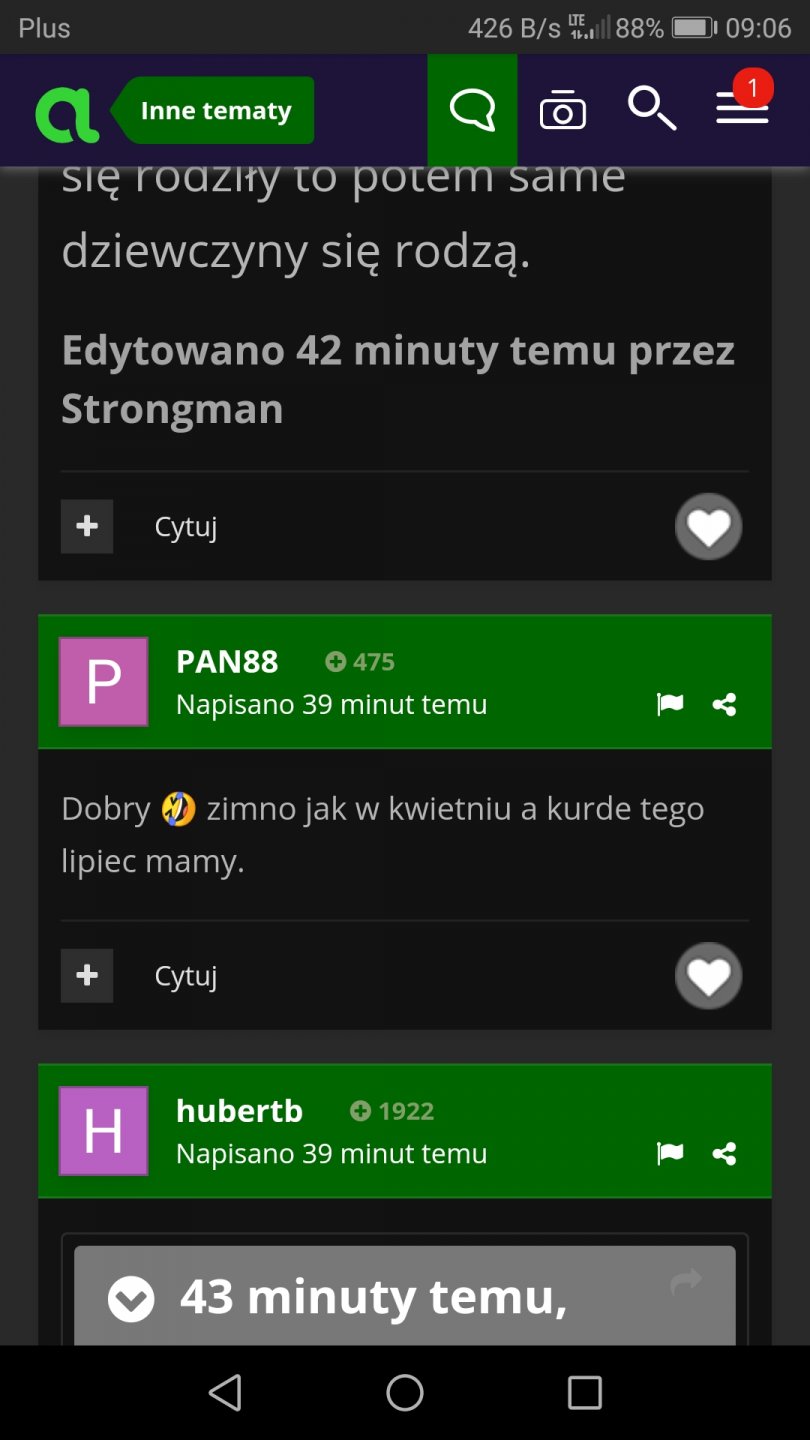Image resolution: width=810 pixels, height=1440 pixels.
Task: Open the camera gallery icon
Action: (x=563, y=110)
